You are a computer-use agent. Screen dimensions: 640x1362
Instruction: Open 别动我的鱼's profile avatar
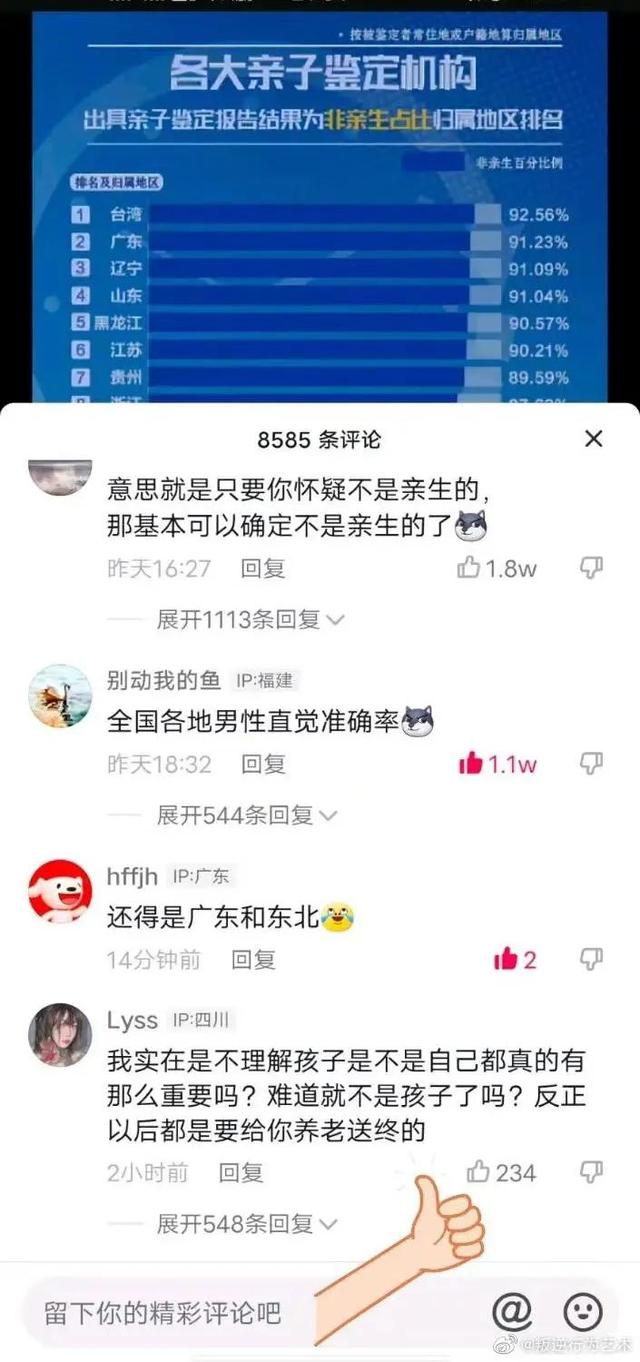pyautogui.click(x=60, y=695)
